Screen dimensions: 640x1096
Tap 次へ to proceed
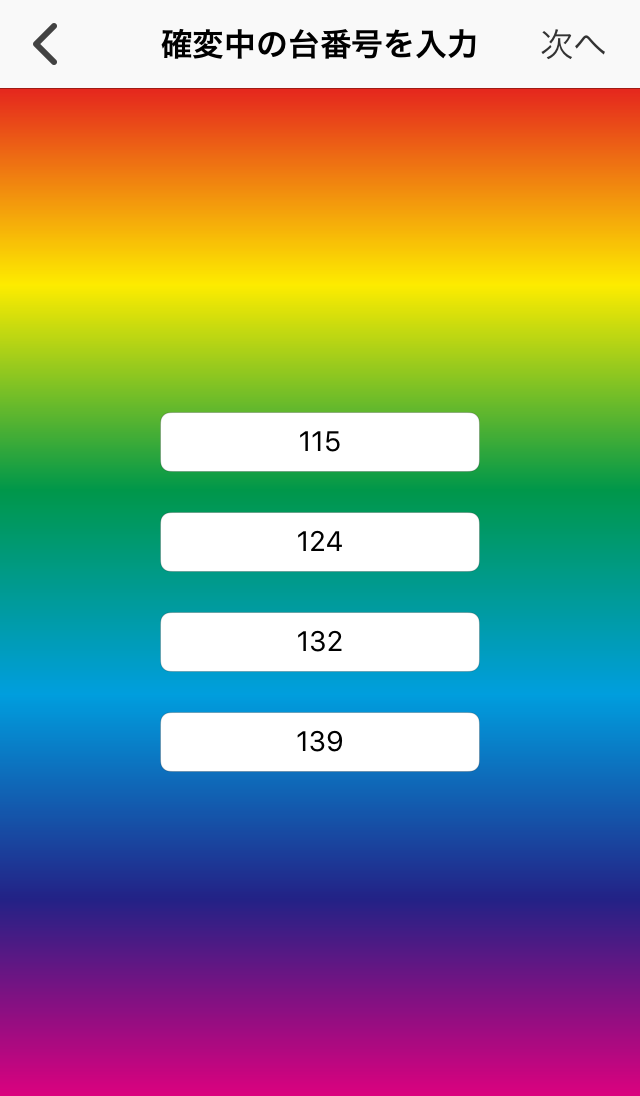click(x=573, y=45)
